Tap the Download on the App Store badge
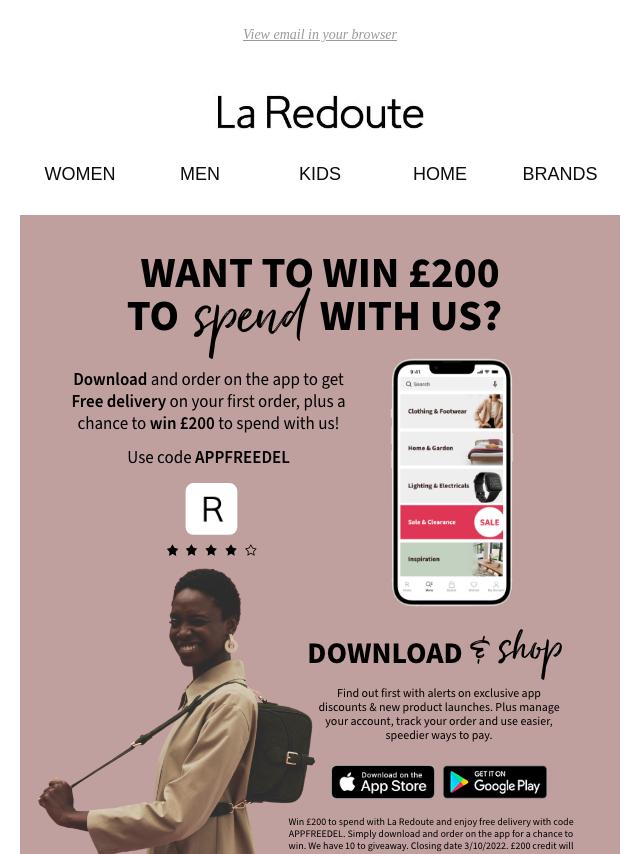 point(383,782)
